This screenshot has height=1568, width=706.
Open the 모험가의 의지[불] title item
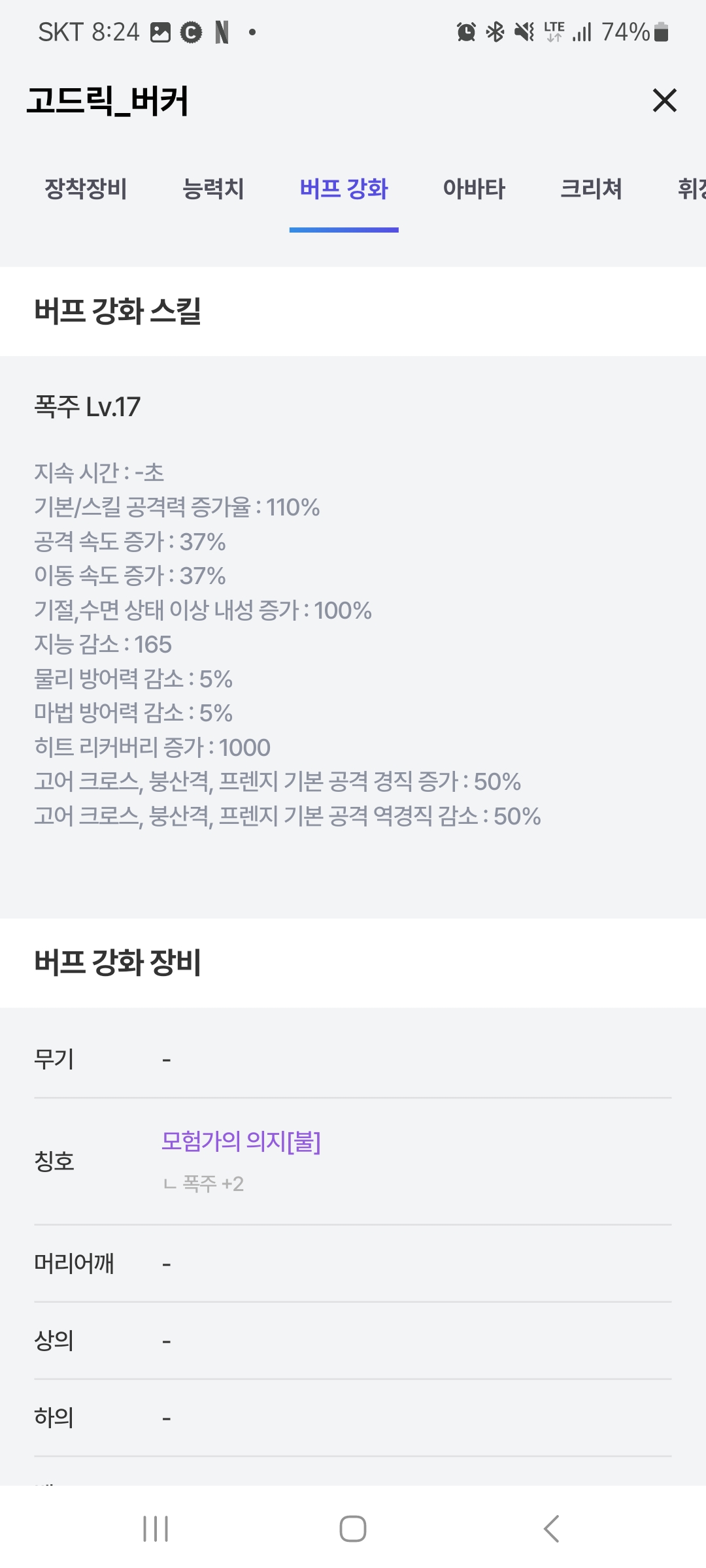point(241,1141)
